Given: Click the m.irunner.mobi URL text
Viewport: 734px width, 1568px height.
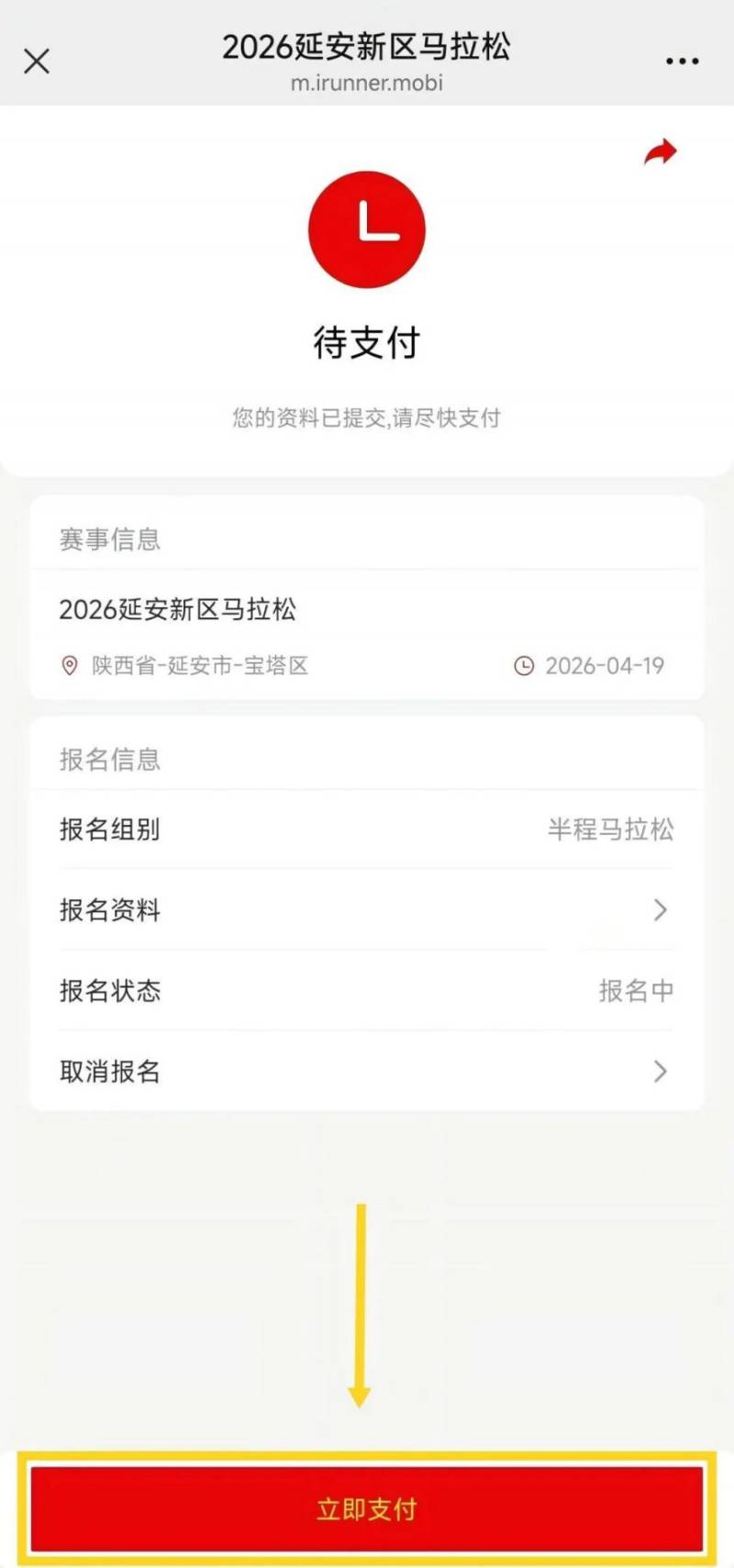Looking at the screenshot, I should click(x=366, y=83).
